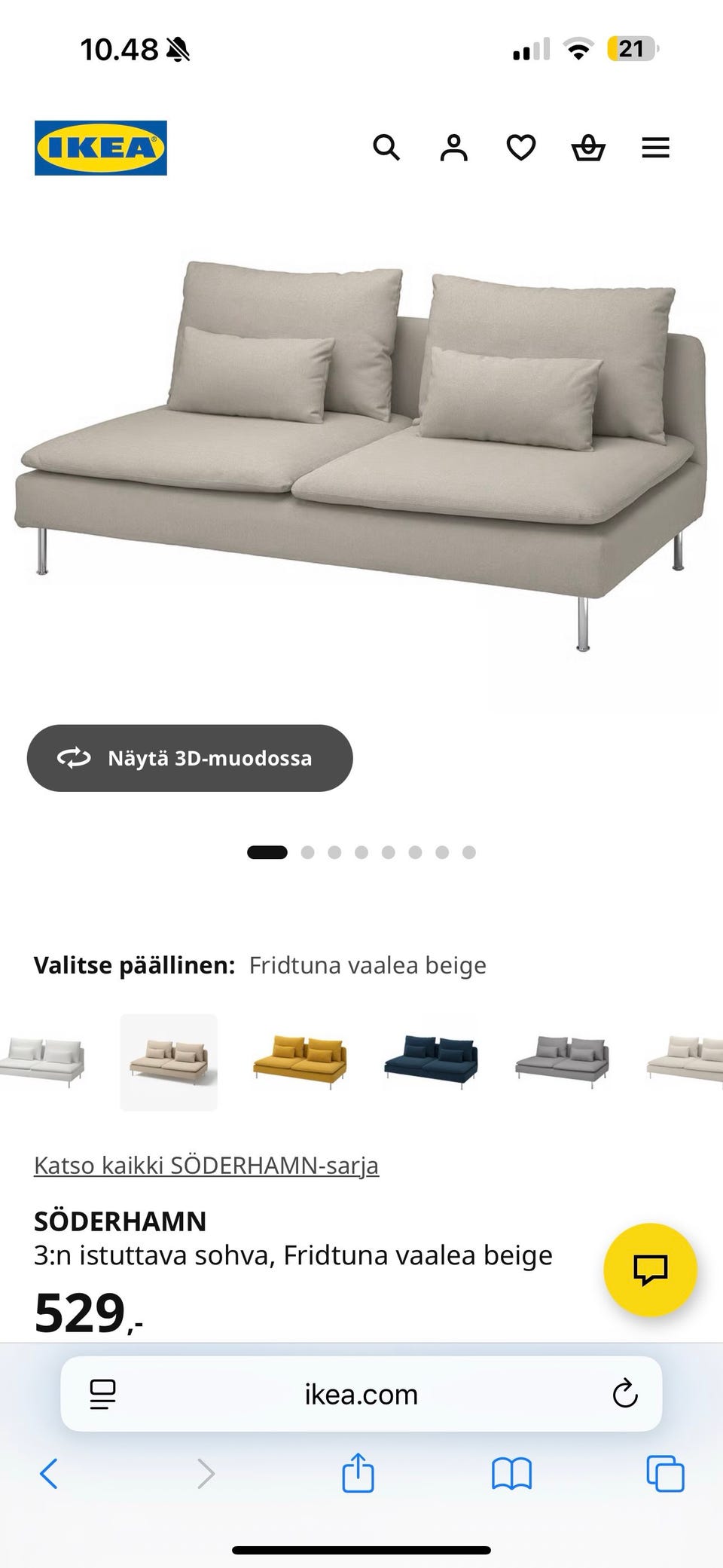
Task: Open the favourites heart icon
Action: coord(521,148)
